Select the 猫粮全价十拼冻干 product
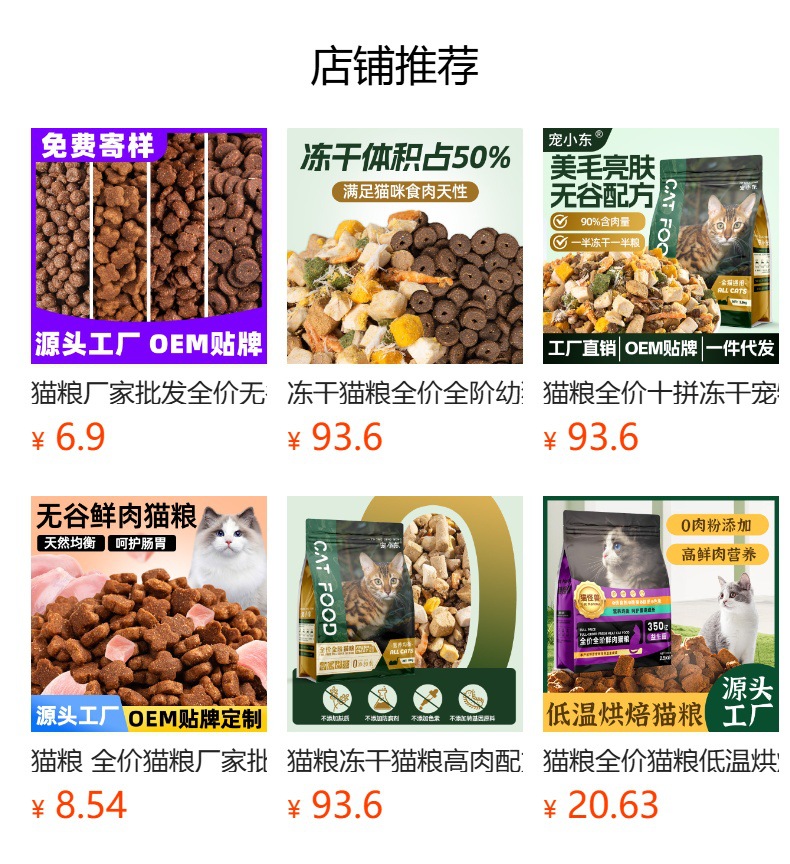The width and height of the screenshot is (790, 864). point(661,246)
